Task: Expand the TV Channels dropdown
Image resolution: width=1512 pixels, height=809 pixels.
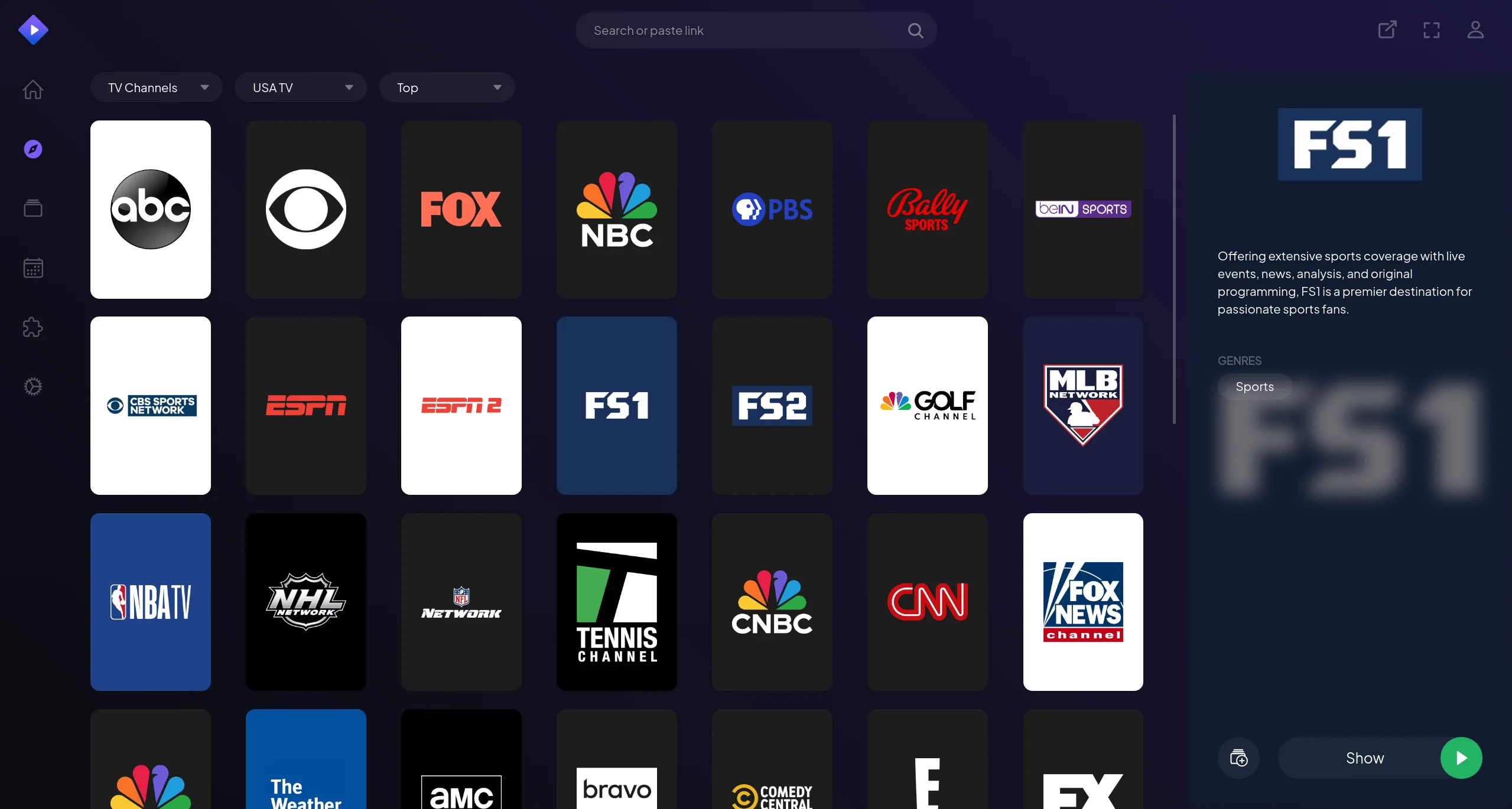Action: (x=157, y=87)
